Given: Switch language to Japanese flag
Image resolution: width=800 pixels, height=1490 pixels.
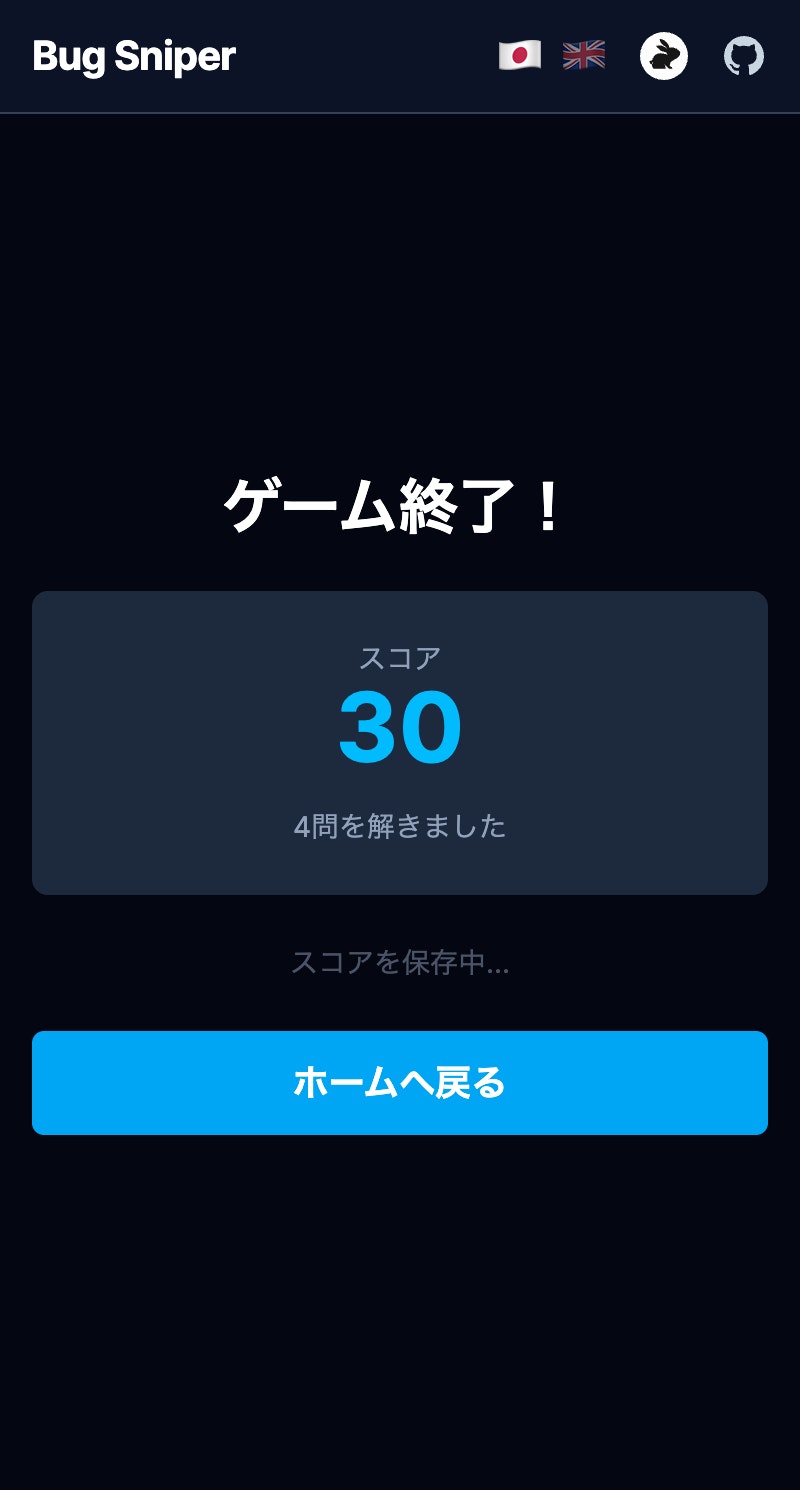Looking at the screenshot, I should (x=520, y=56).
